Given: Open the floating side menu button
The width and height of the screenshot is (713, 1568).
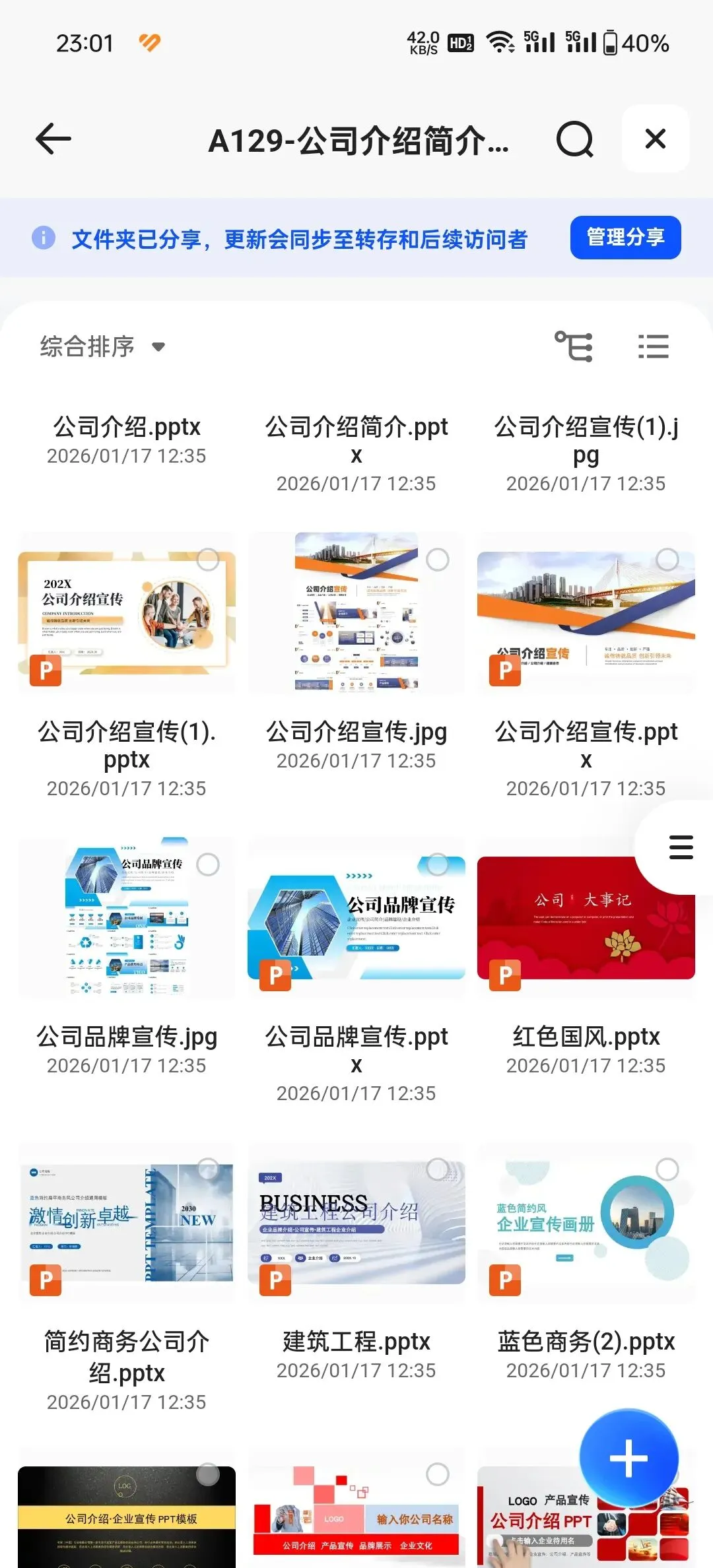Looking at the screenshot, I should click(x=681, y=847).
